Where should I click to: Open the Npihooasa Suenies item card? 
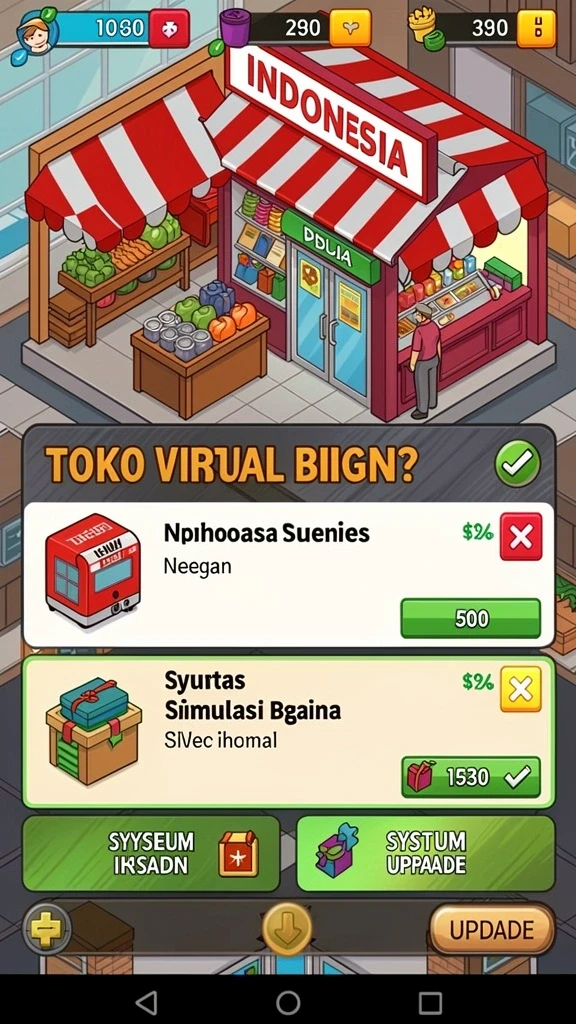[288, 575]
